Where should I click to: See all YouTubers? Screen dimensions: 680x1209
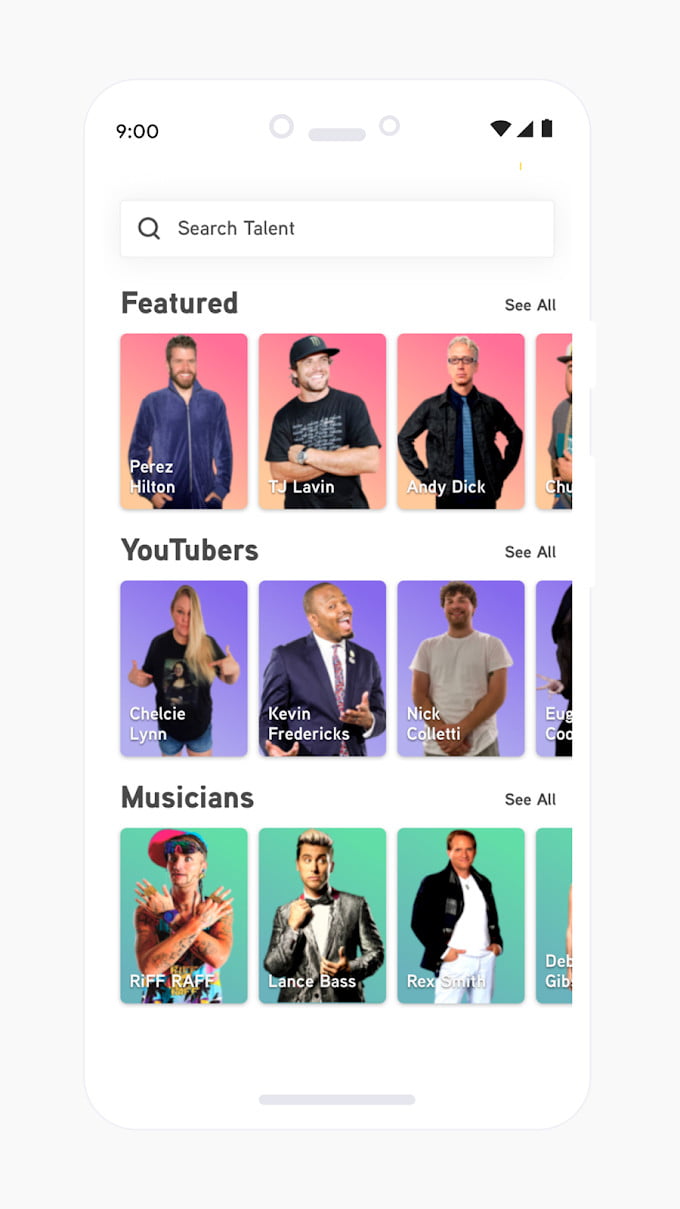pyautogui.click(x=530, y=552)
